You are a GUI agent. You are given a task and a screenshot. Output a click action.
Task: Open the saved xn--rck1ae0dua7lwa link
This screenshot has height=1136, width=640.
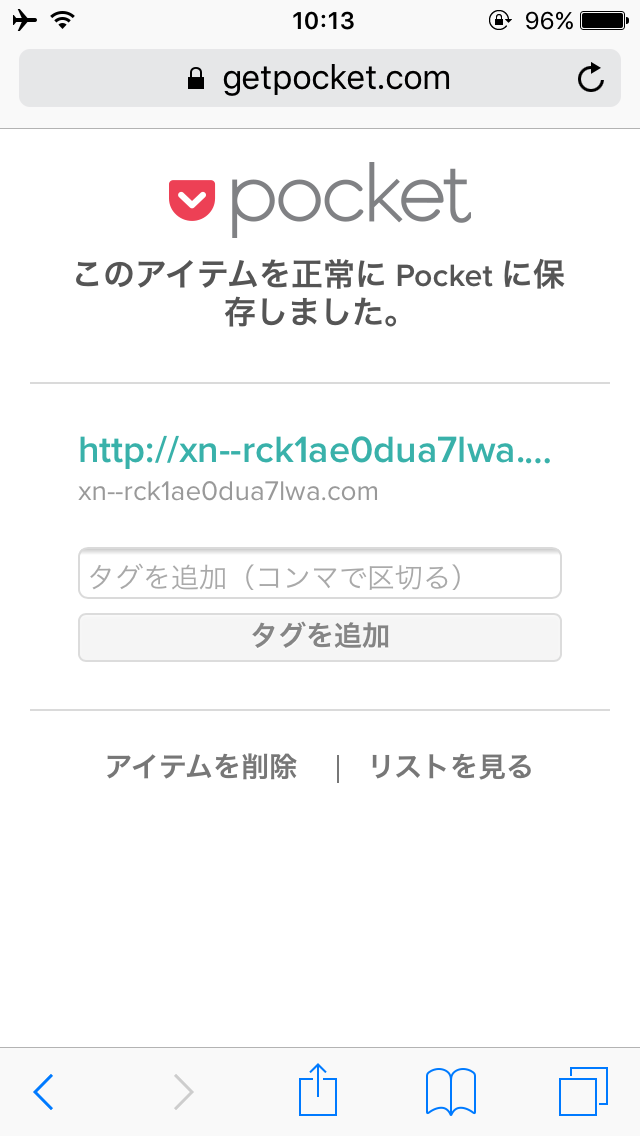coord(315,451)
